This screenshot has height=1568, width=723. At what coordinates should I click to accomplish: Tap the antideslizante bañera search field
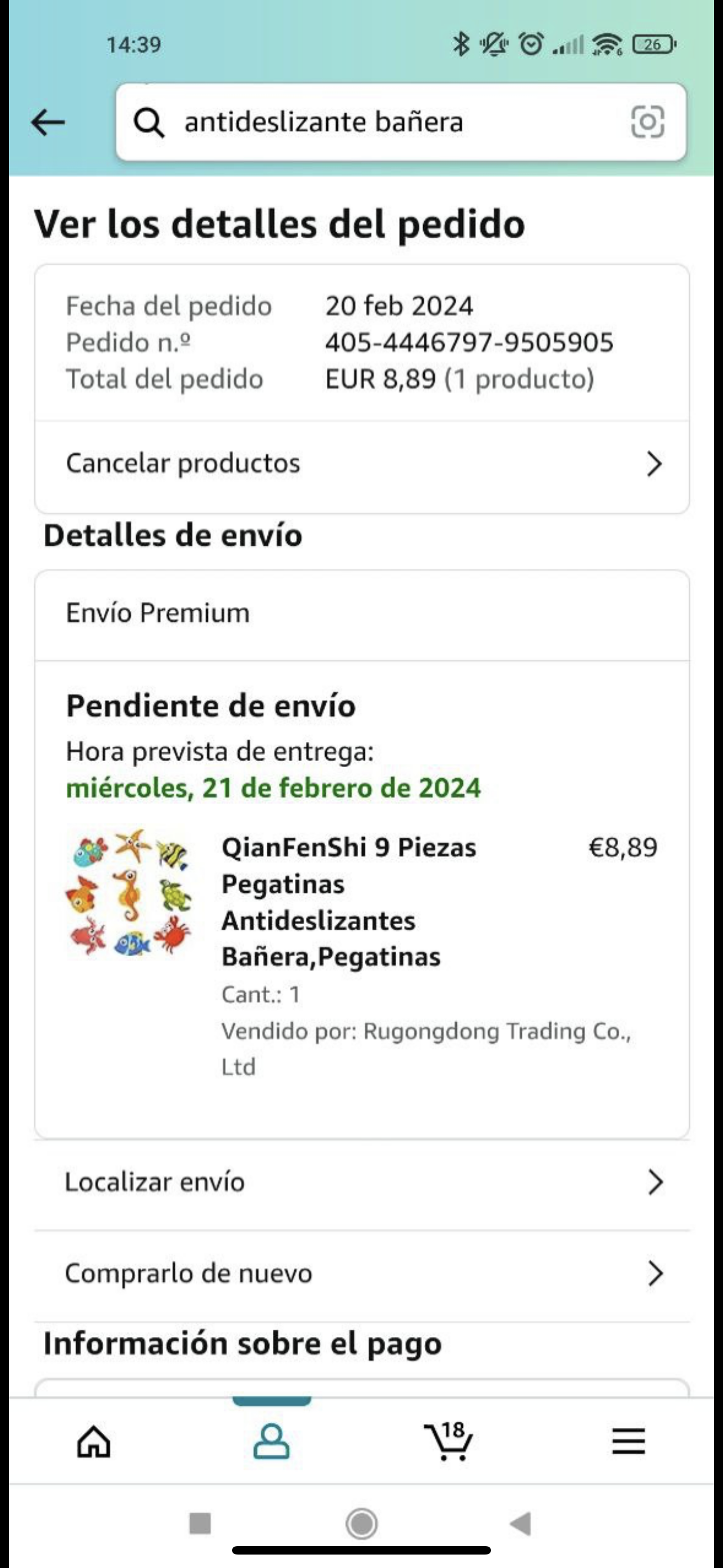coord(377,122)
